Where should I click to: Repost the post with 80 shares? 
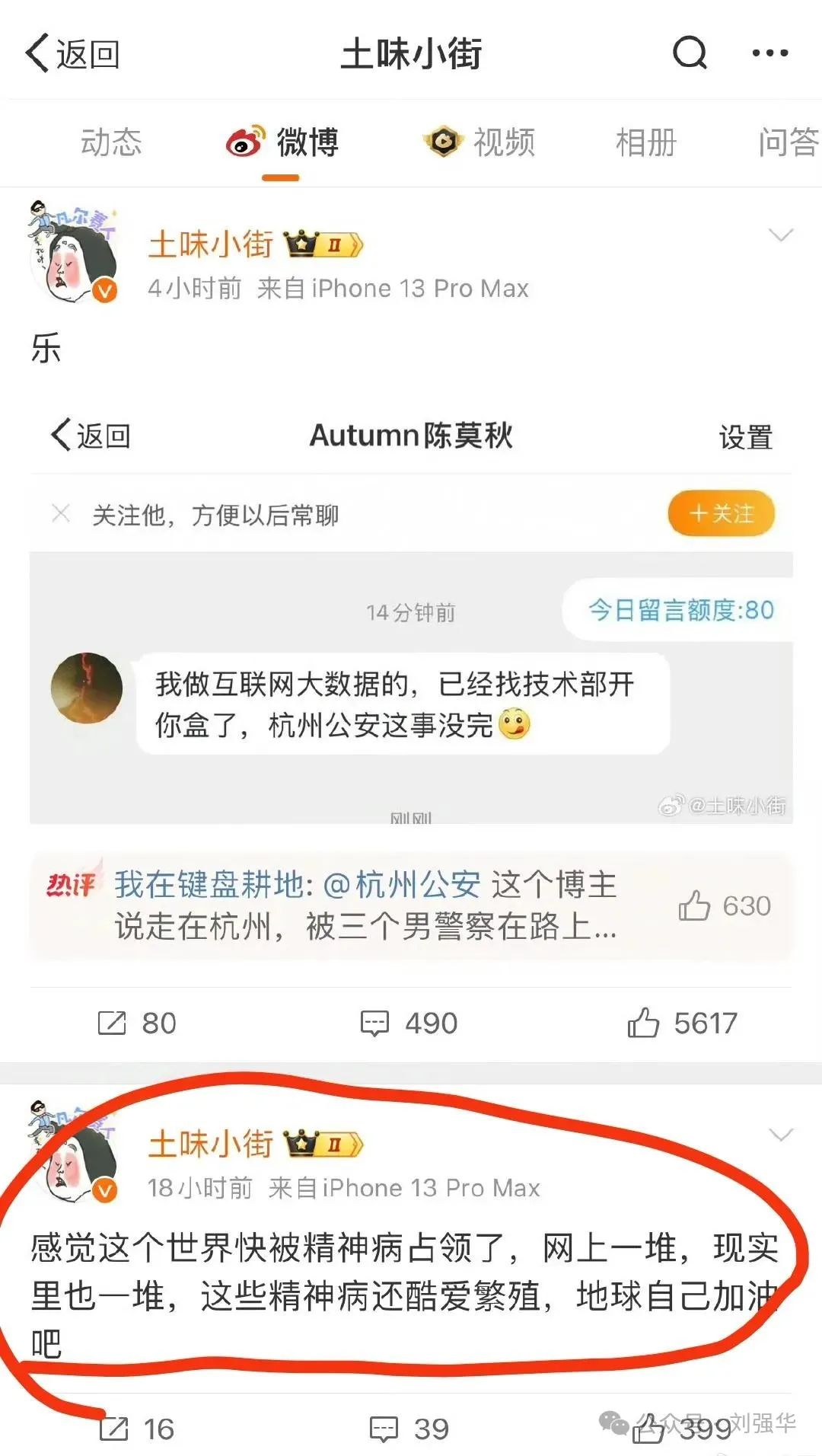click(137, 1023)
